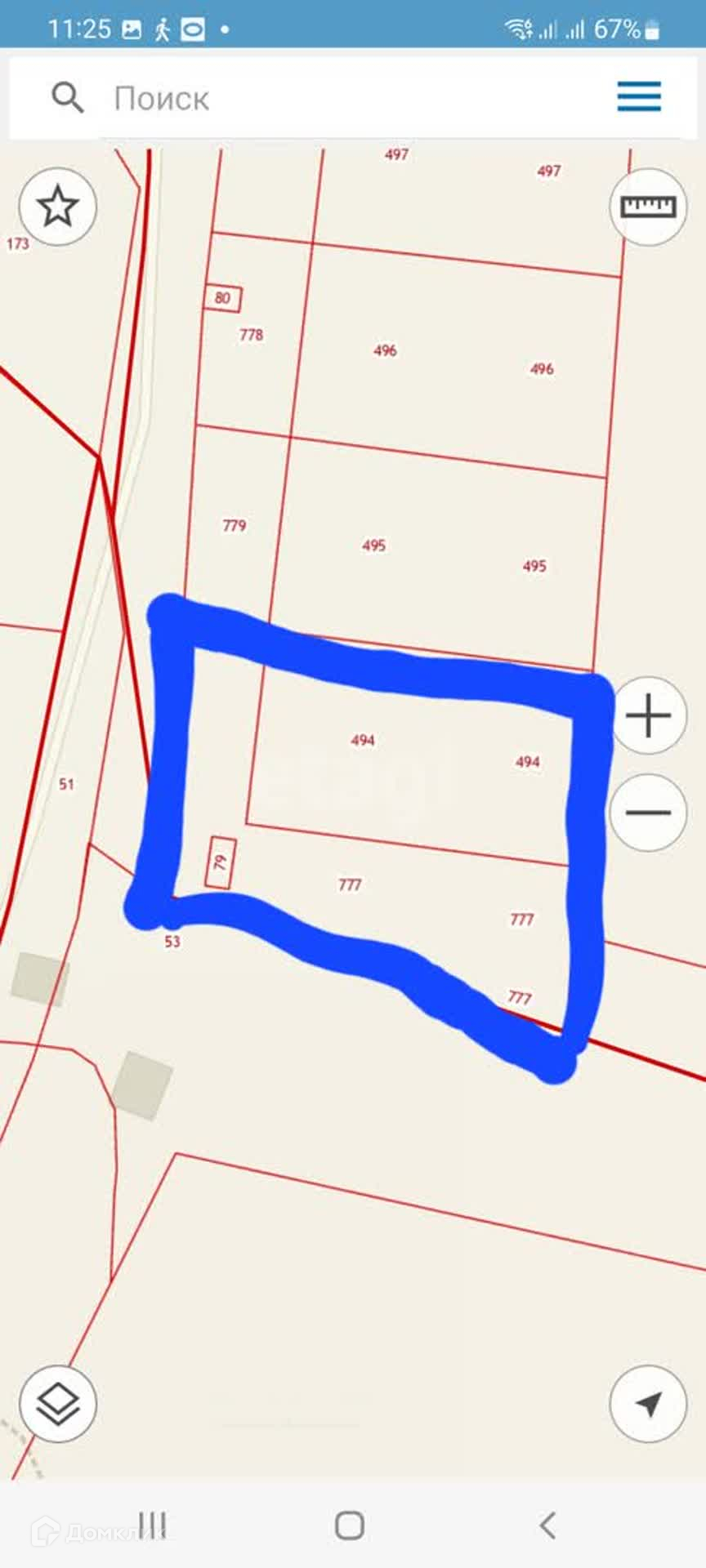This screenshot has height=1568, width=706.
Task: Go back using the system back button
Action: pyautogui.click(x=547, y=1525)
